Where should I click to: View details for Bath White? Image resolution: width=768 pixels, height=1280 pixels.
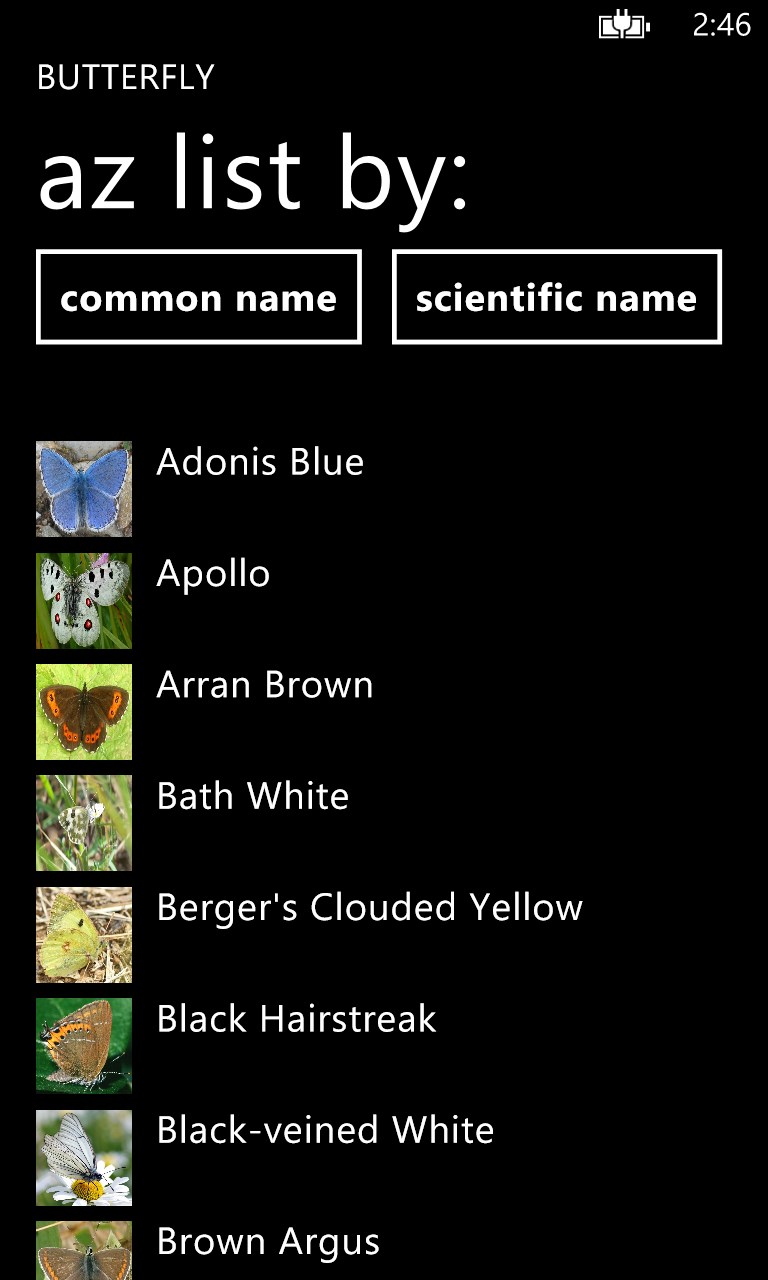coord(253,797)
